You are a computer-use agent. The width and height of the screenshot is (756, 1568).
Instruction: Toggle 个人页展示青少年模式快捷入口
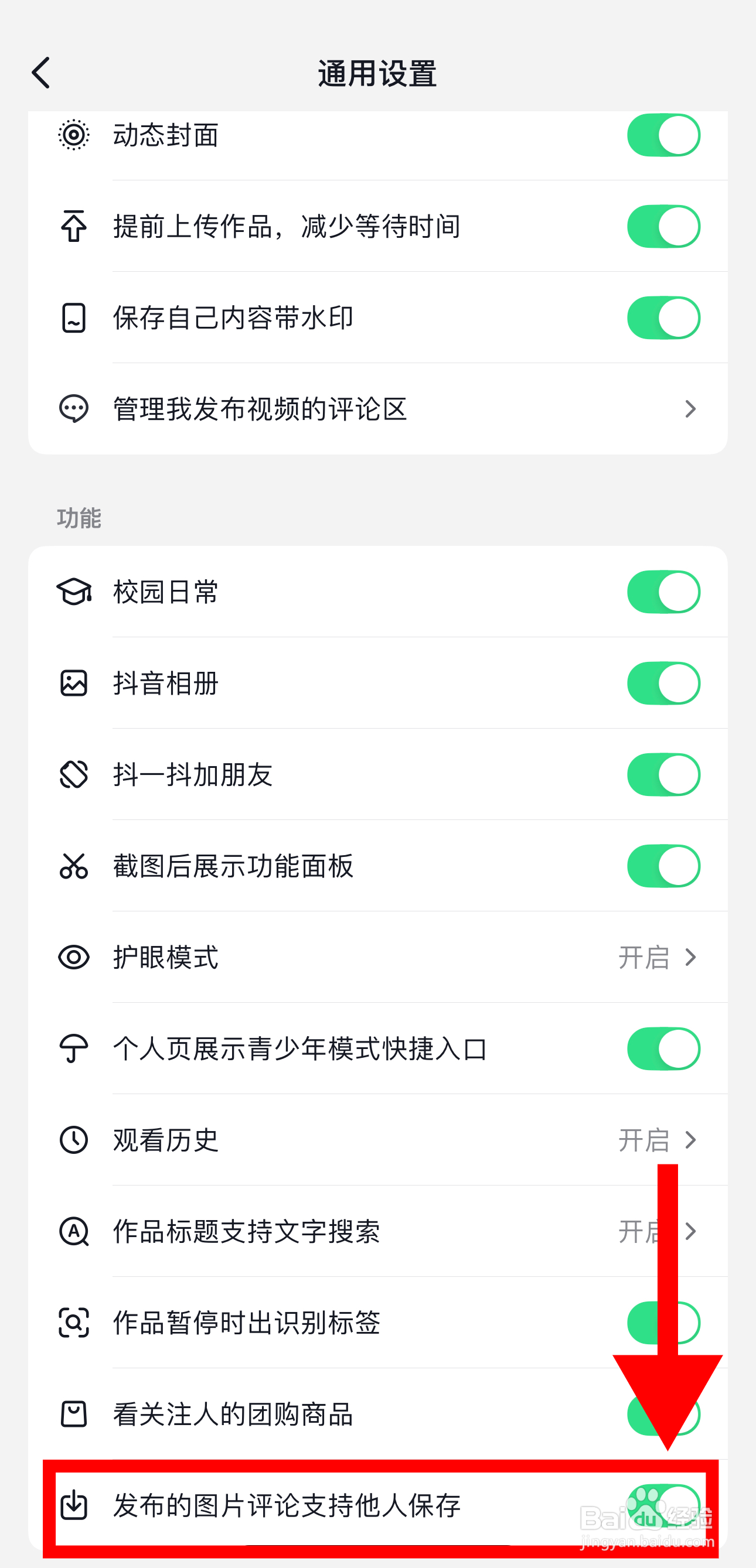coord(663,1048)
